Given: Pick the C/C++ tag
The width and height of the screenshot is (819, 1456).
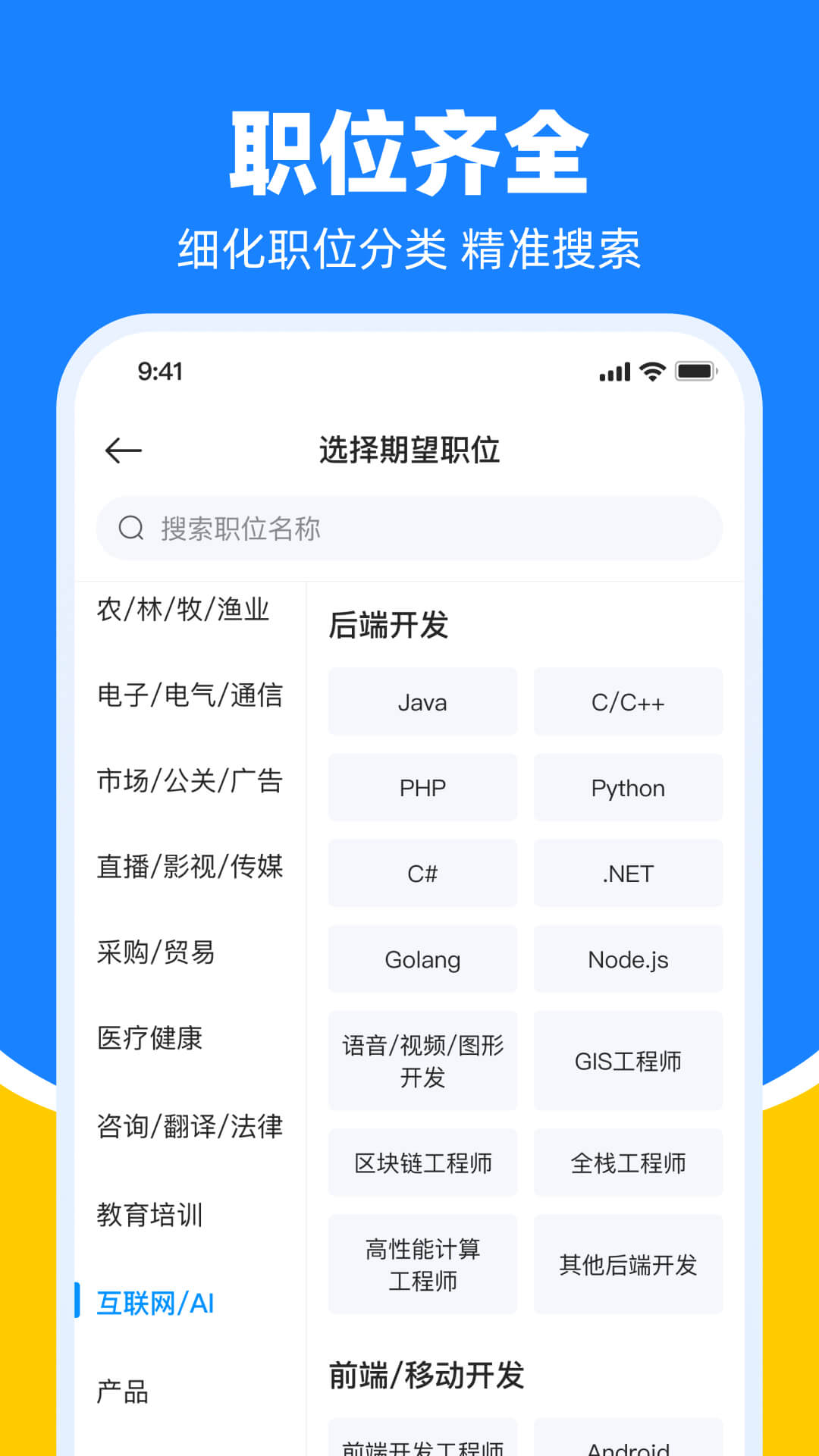Looking at the screenshot, I should tap(628, 702).
